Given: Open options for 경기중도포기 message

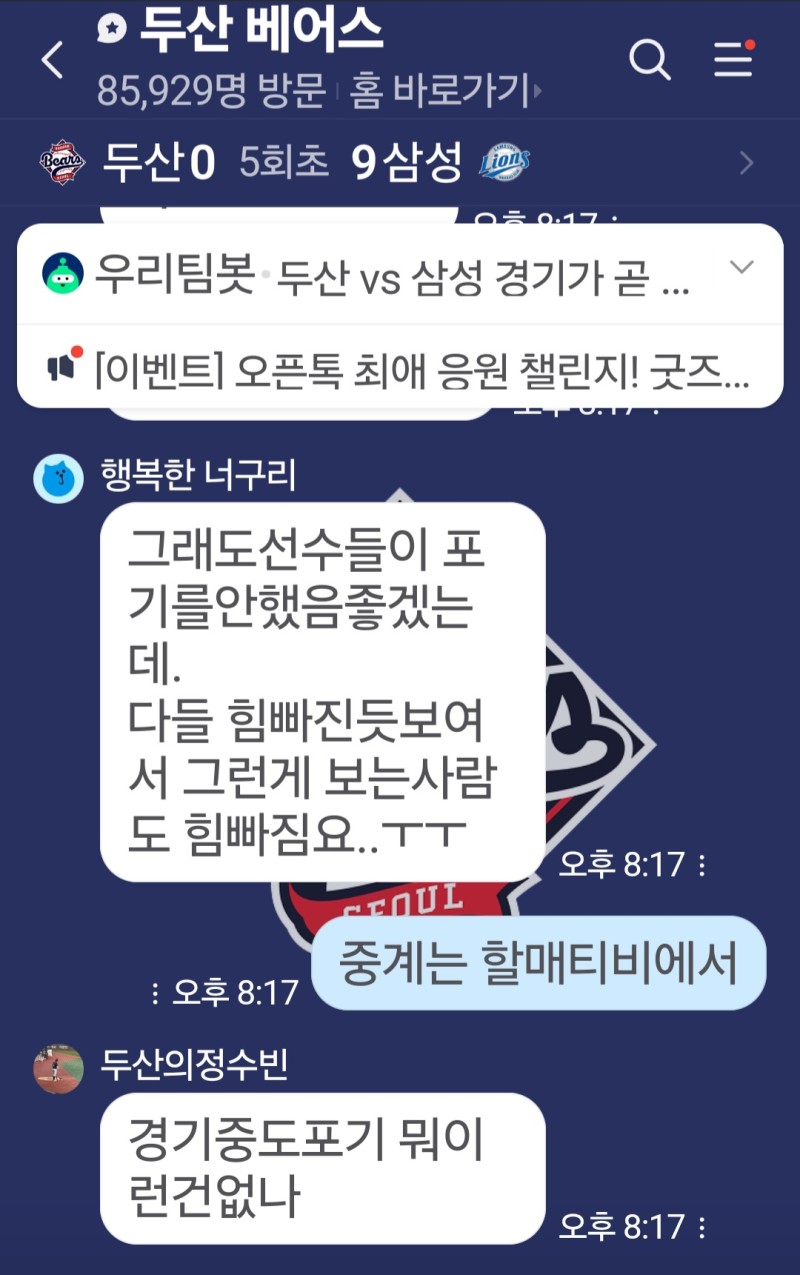Looking at the screenshot, I should pyautogui.click(x=701, y=1227).
